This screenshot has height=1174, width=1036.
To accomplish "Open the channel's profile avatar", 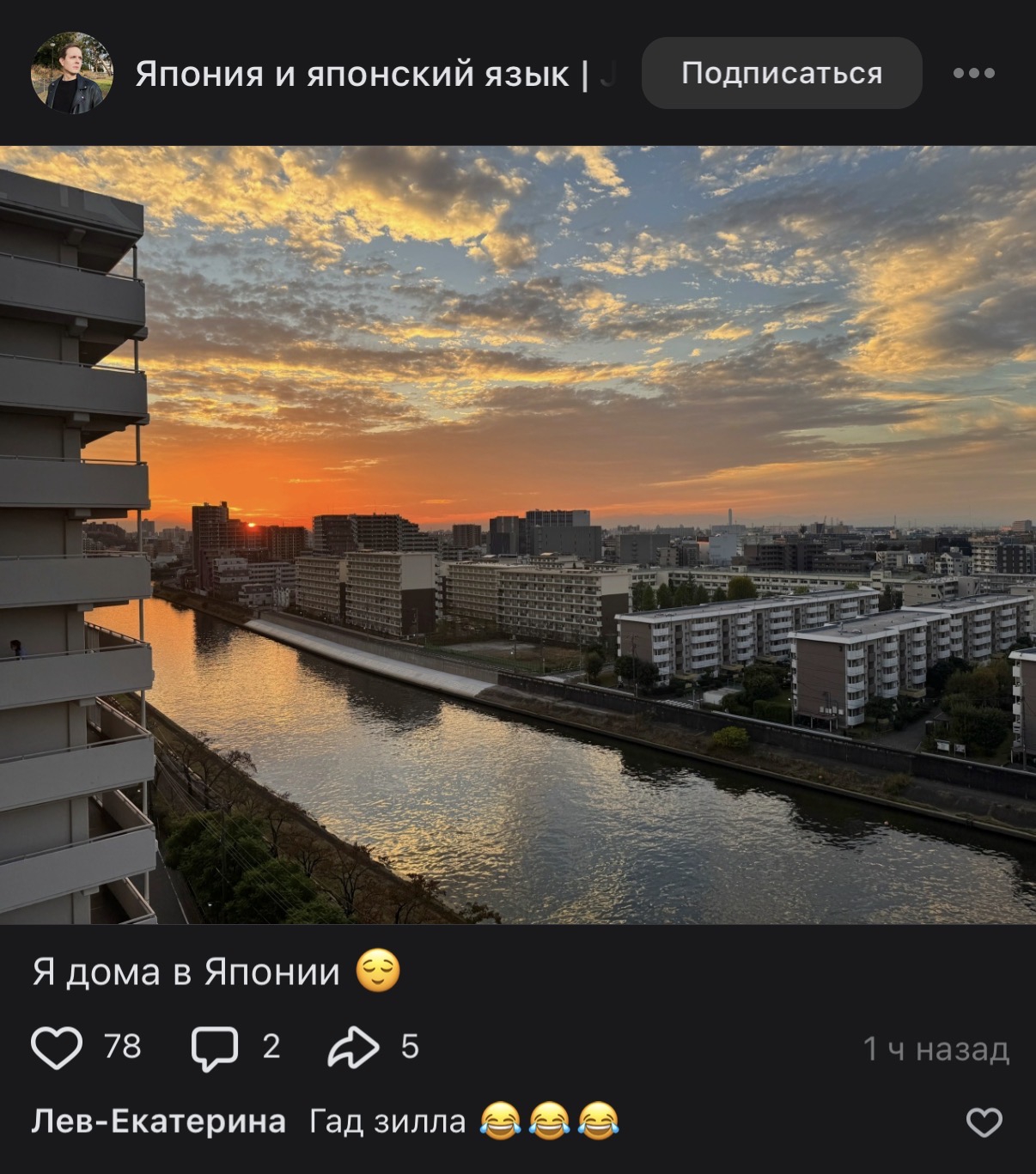I will (72, 73).
